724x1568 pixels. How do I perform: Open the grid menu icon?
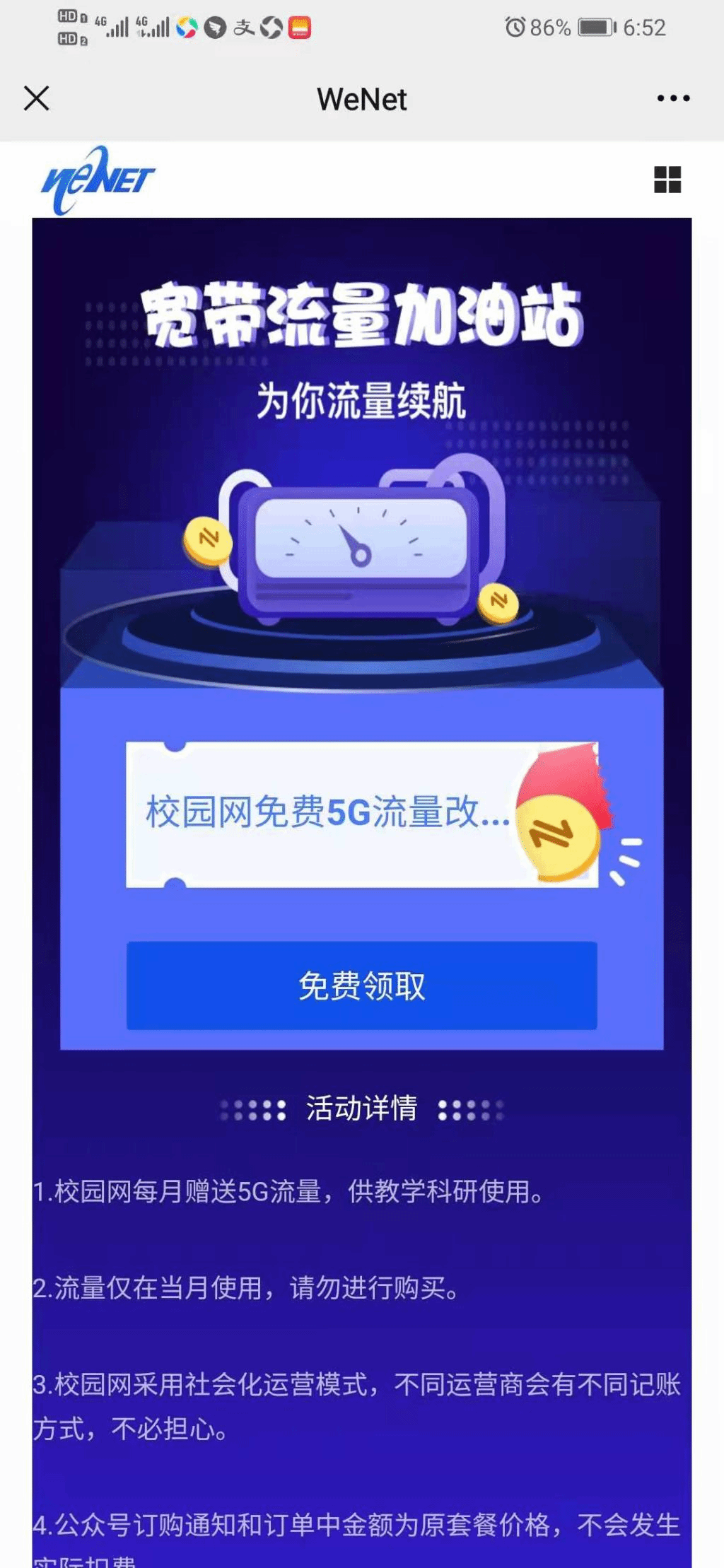coord(667,180)
